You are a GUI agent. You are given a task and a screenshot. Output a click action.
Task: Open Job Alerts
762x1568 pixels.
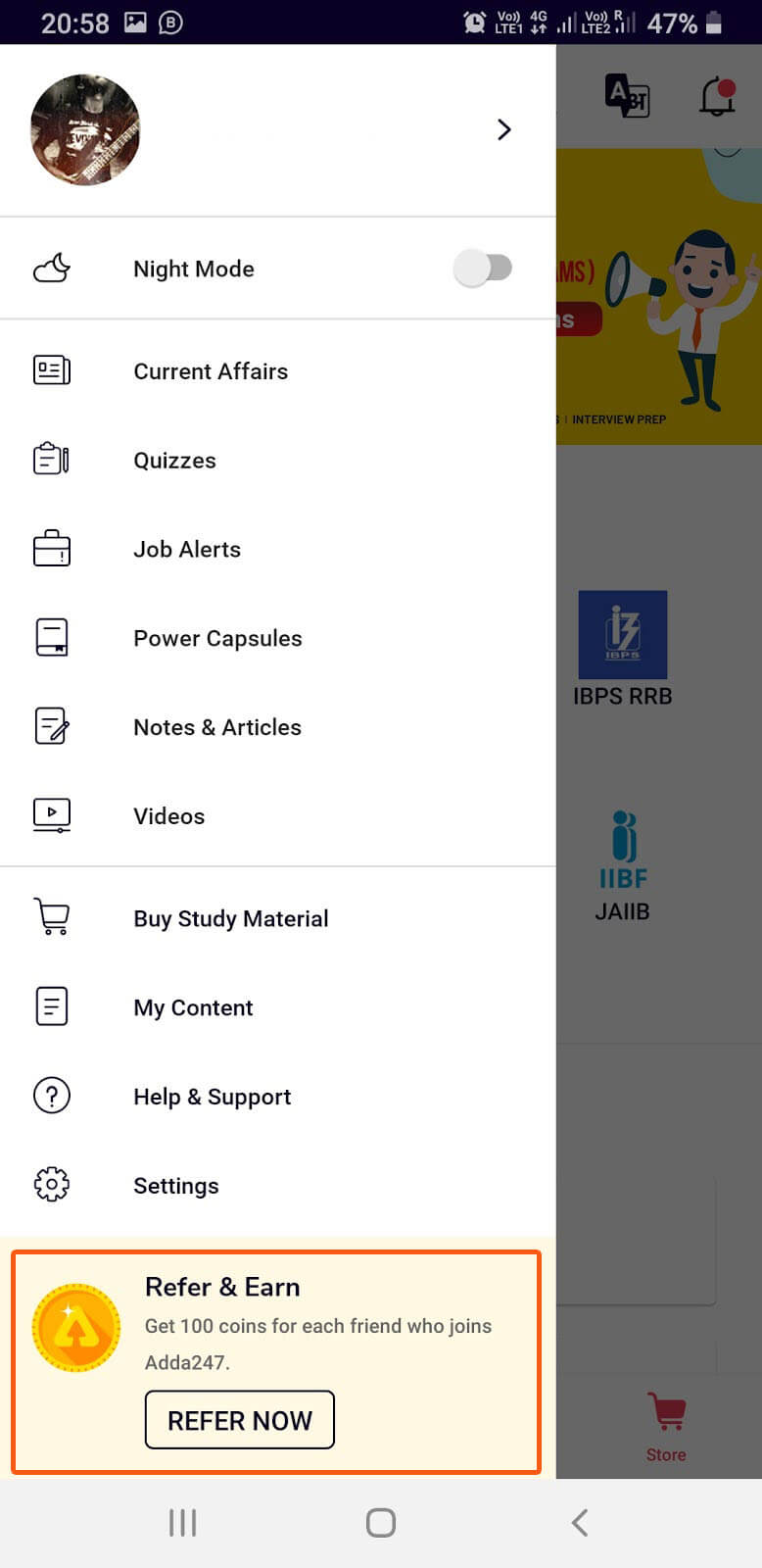click(187, 550)
